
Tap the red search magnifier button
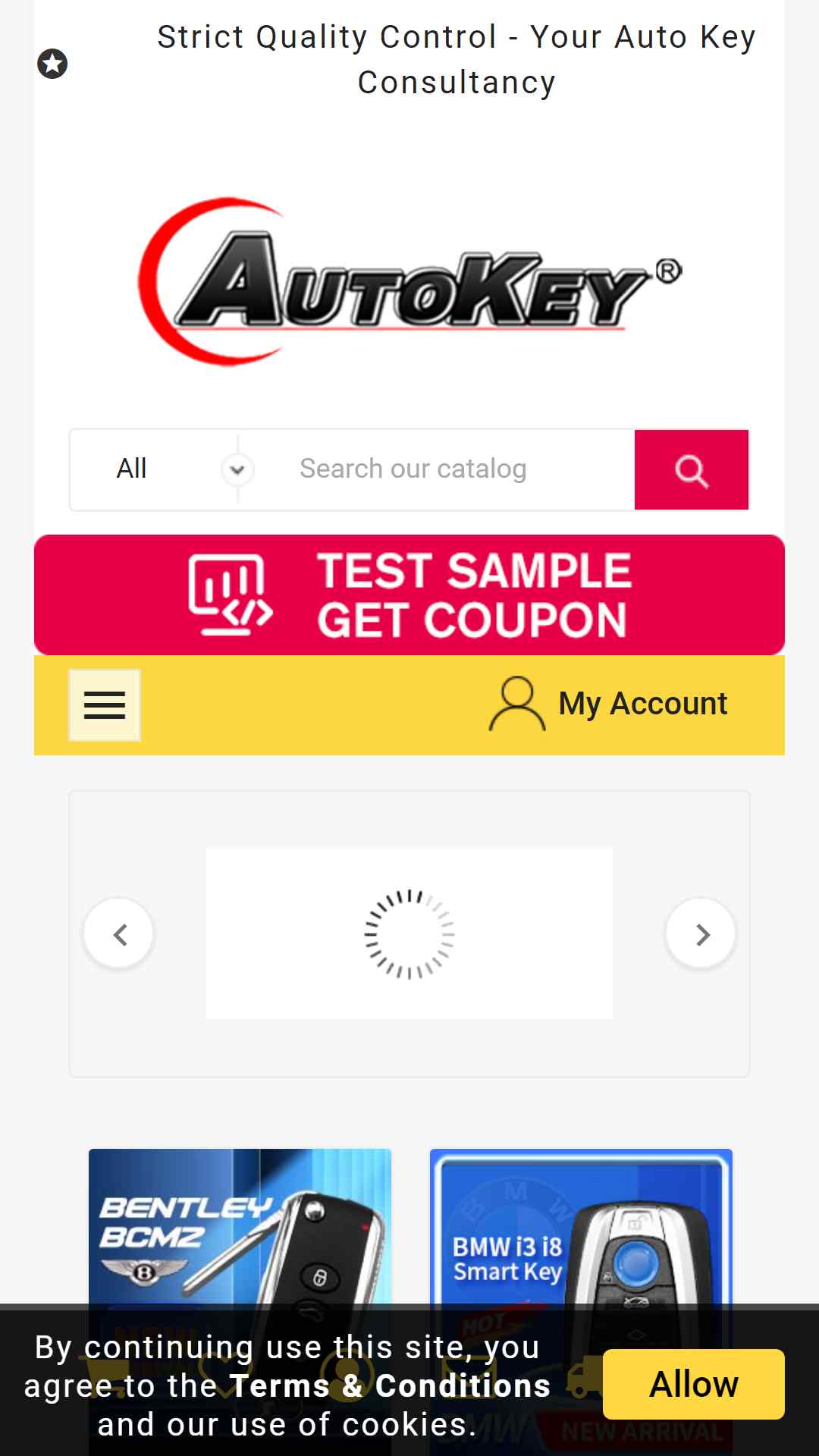coord(692,469)
